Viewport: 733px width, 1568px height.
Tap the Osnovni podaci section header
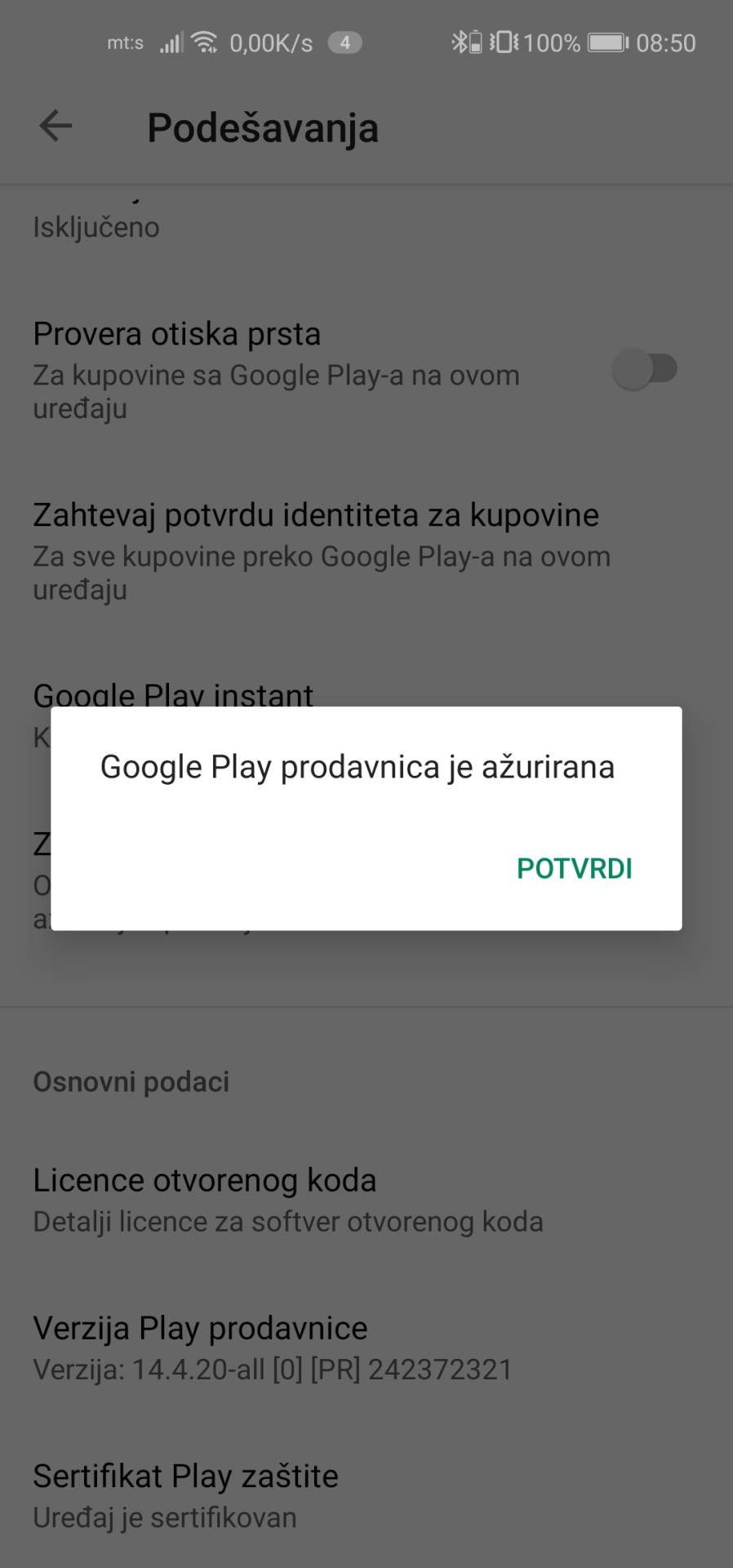tap(131, 1081)
